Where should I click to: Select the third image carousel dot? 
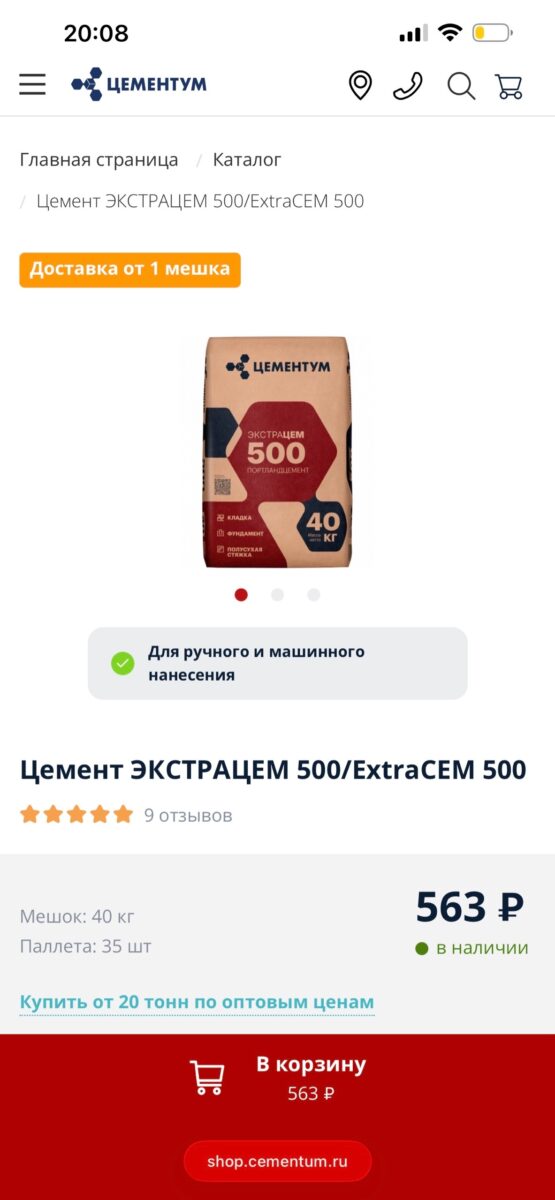point(313,594)
